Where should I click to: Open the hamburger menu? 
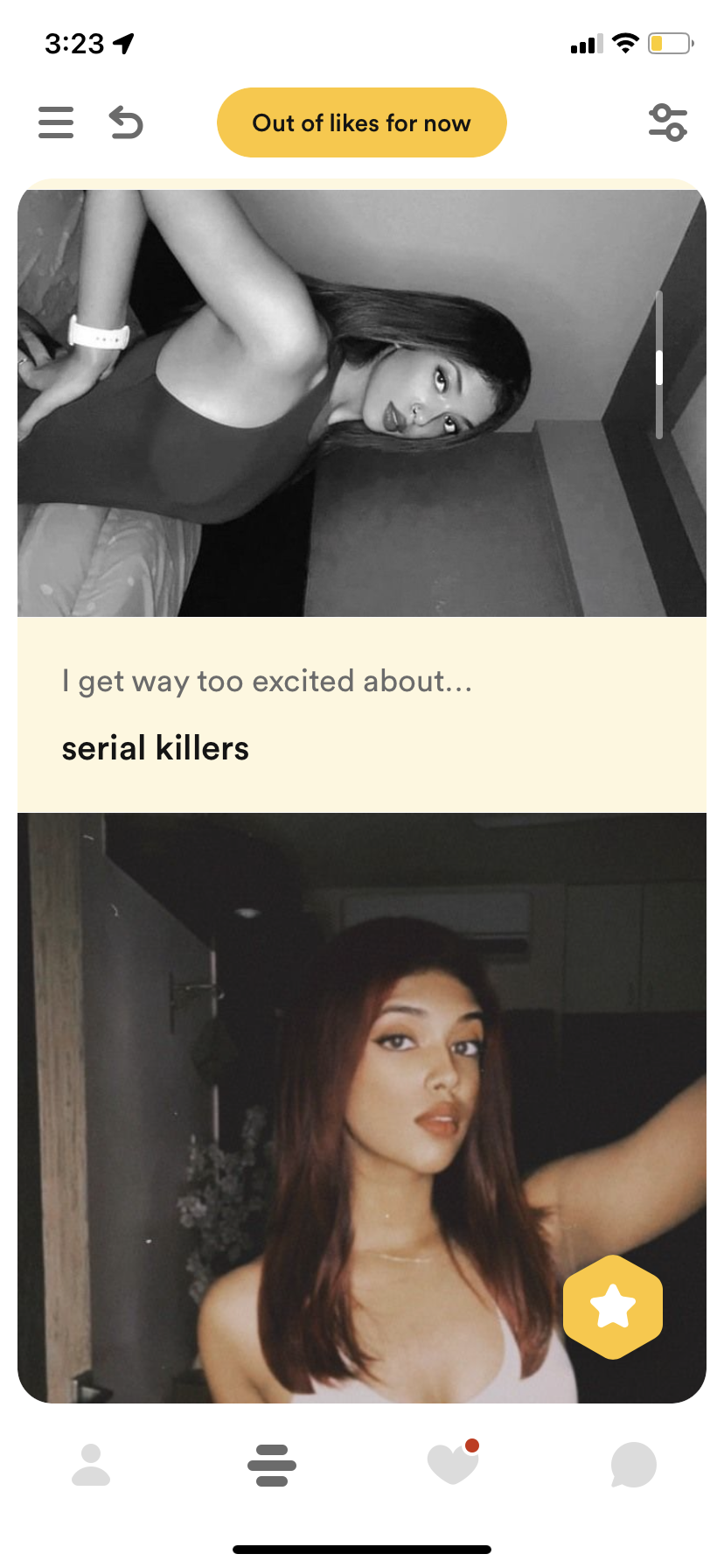point(56,122)
